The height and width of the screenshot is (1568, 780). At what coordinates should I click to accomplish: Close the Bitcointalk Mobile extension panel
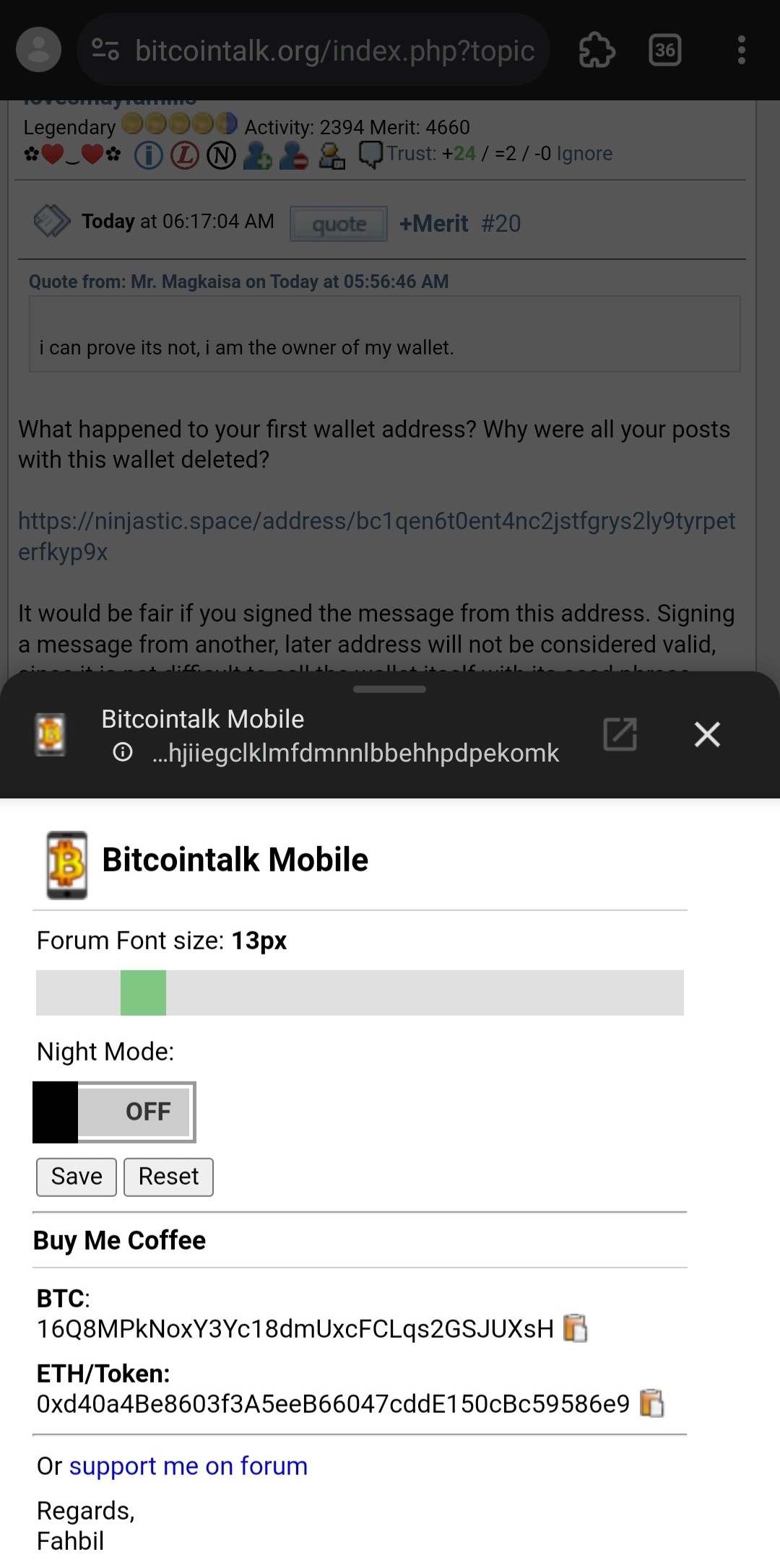point(707,735)
